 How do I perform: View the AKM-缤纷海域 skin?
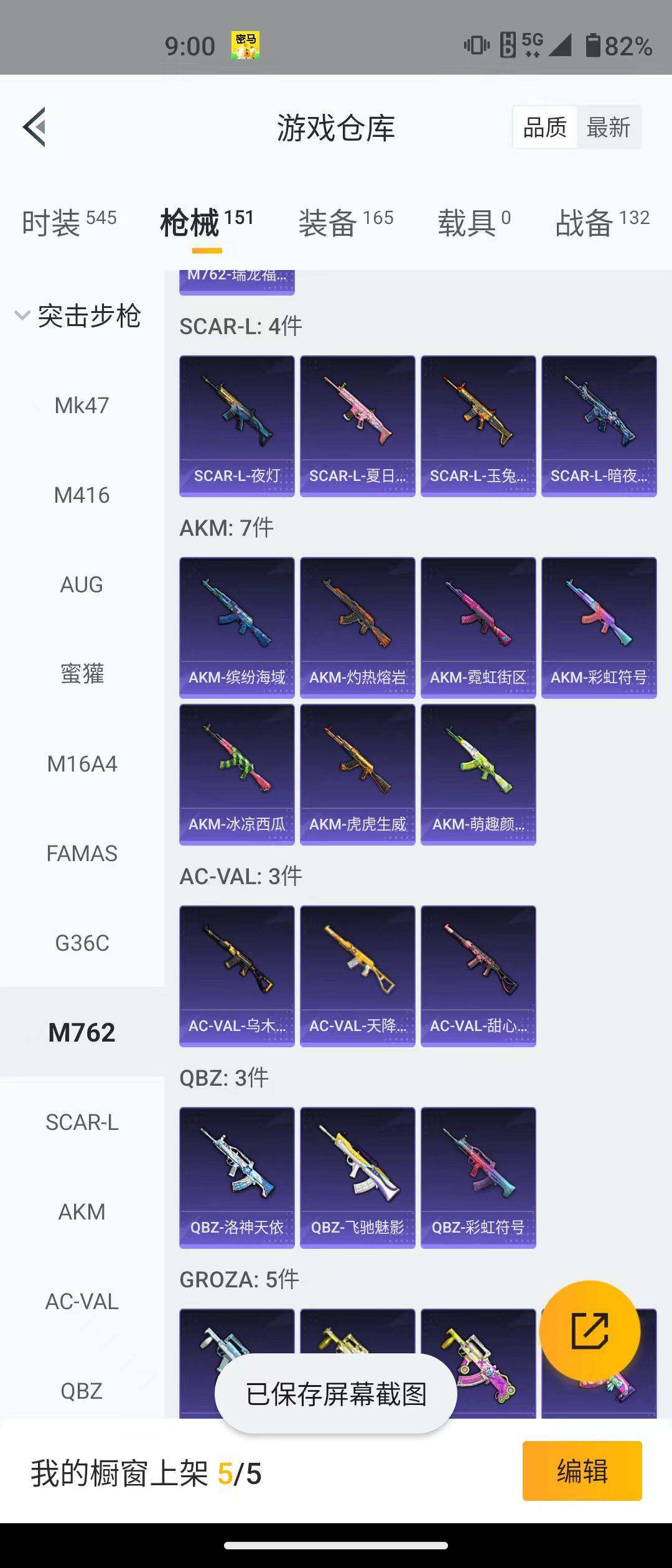click(236, 627)
